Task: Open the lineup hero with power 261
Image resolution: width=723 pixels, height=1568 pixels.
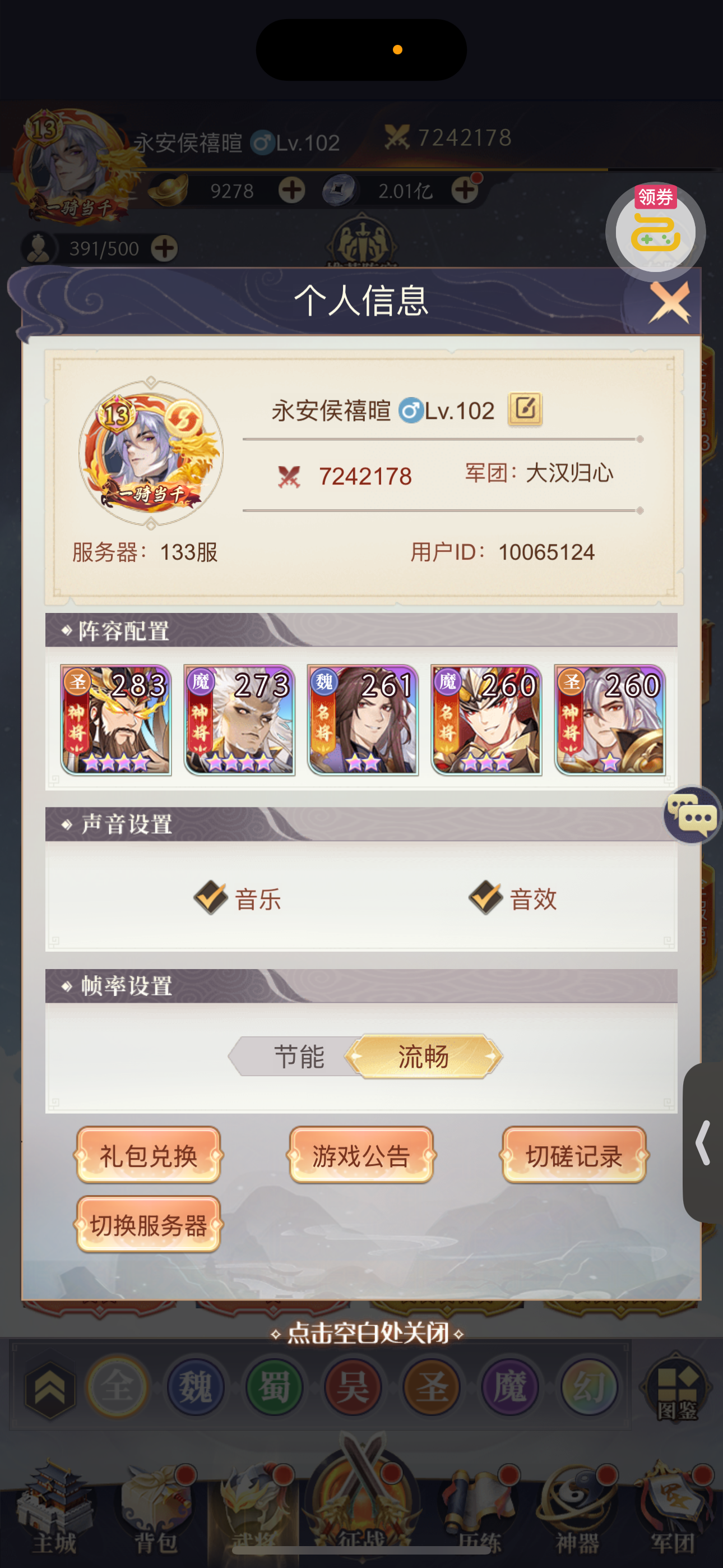Action: click(363, 720)
